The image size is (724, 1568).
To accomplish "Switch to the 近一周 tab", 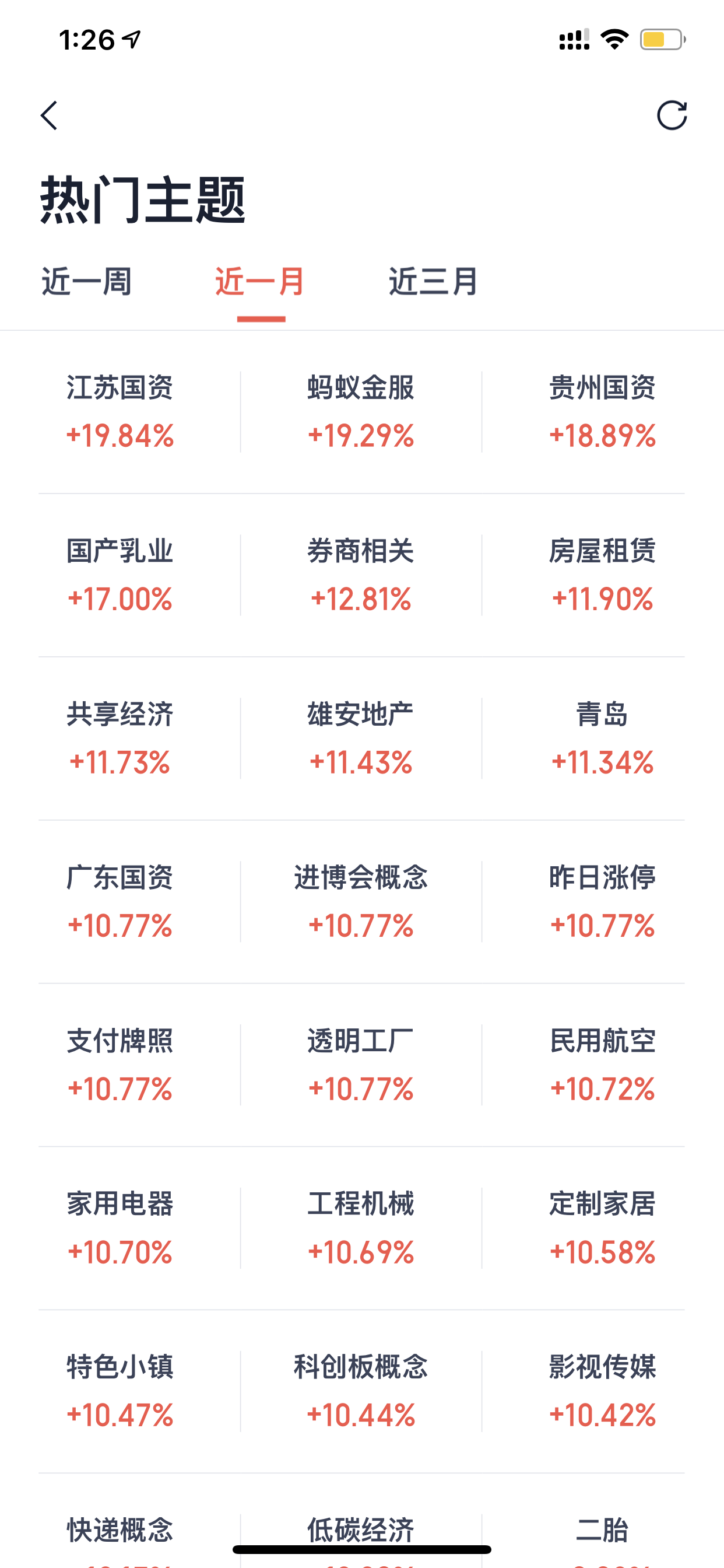I will pos(87,282).
